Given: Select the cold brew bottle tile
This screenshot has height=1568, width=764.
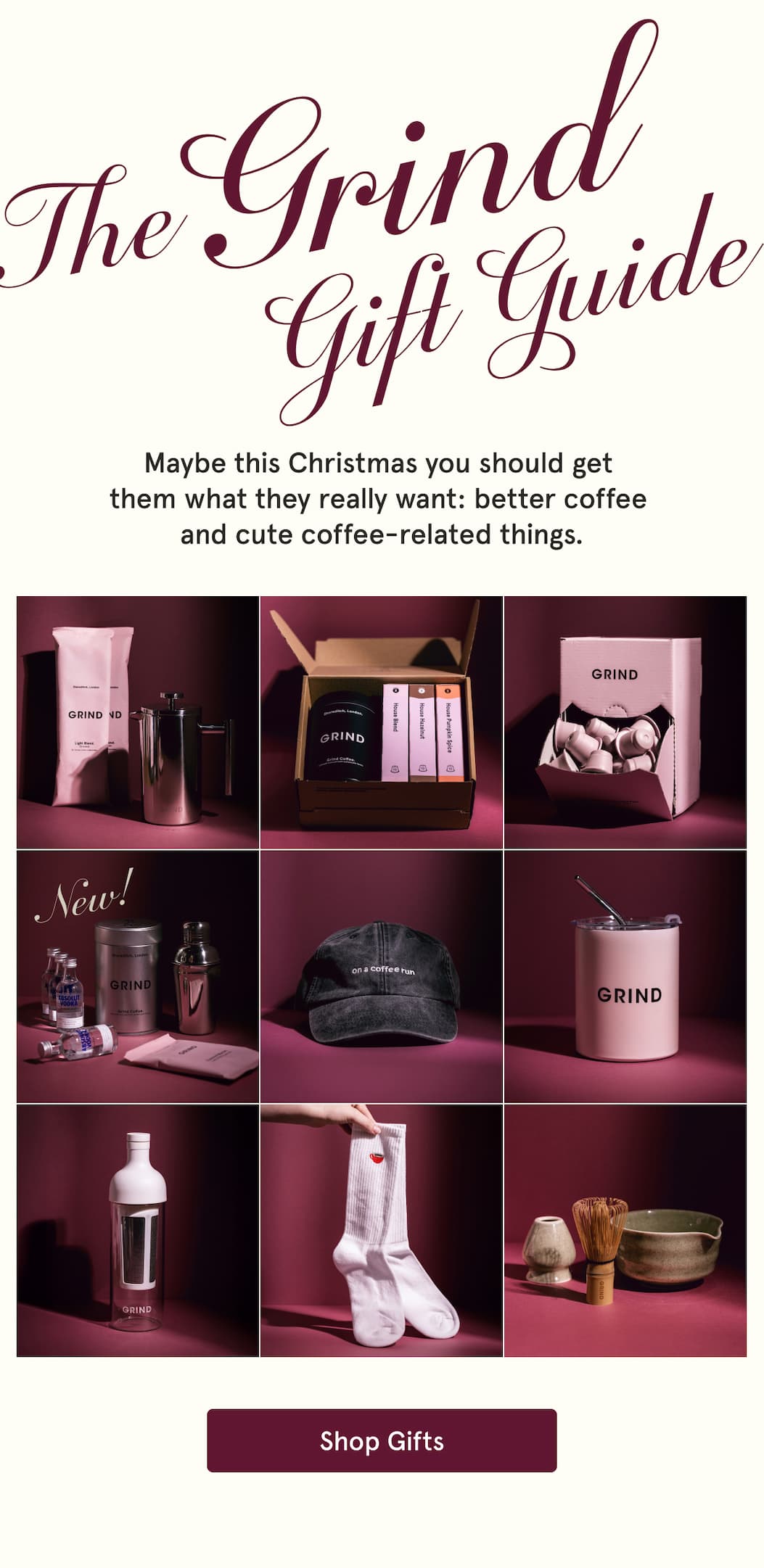Looking at the screenshot, I should click(x=138, y=1230).
